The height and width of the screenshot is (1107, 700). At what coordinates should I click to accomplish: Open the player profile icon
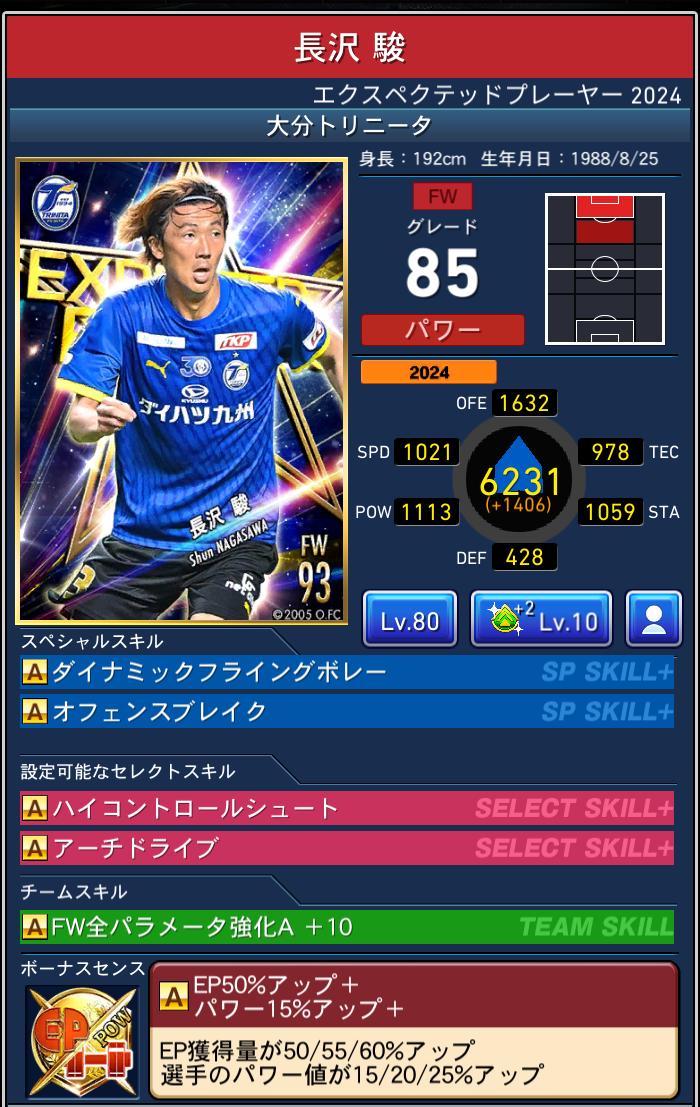point(653,620)
